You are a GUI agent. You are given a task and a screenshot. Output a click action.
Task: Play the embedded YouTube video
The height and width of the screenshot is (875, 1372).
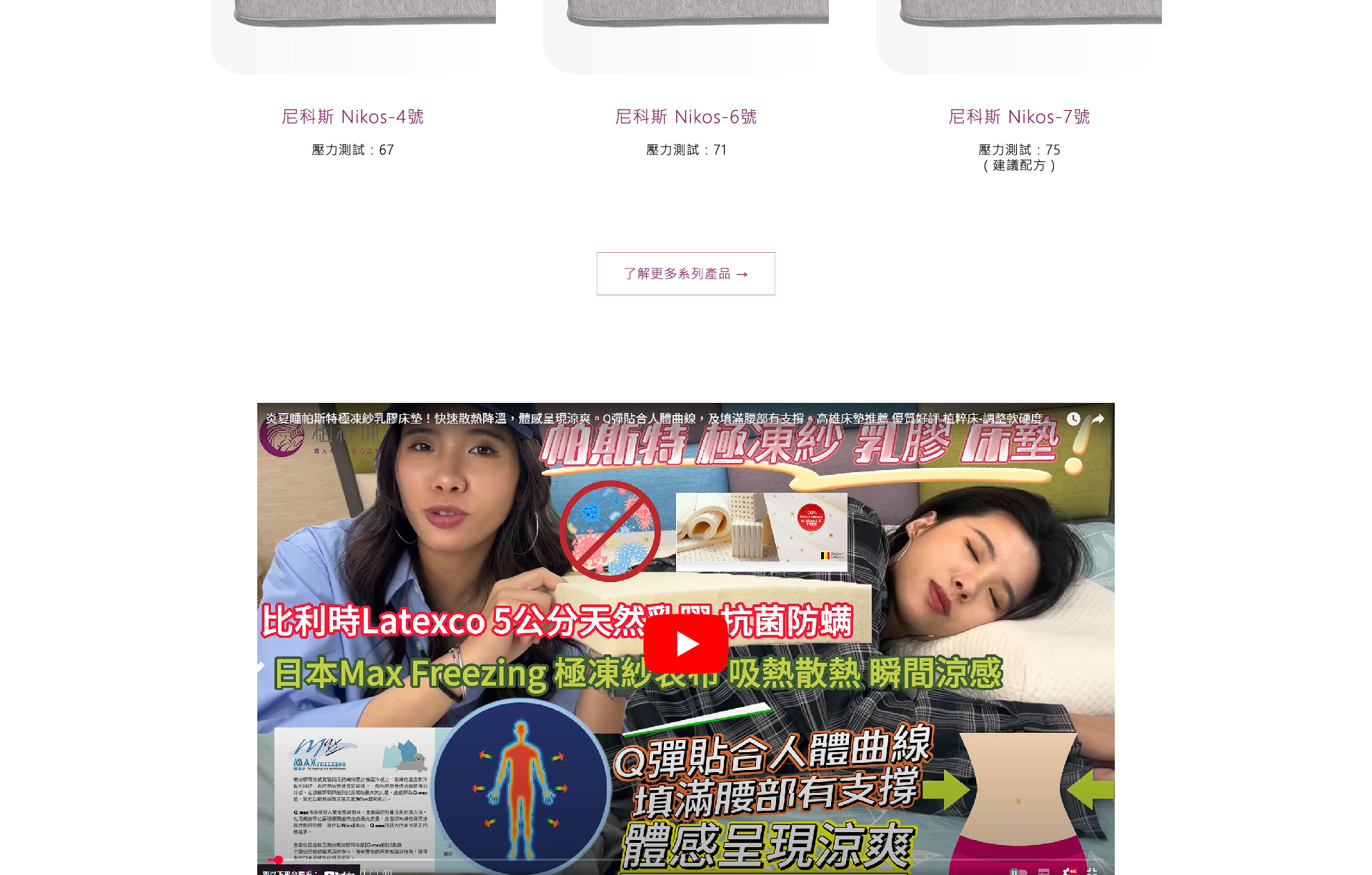pos(685,644)
